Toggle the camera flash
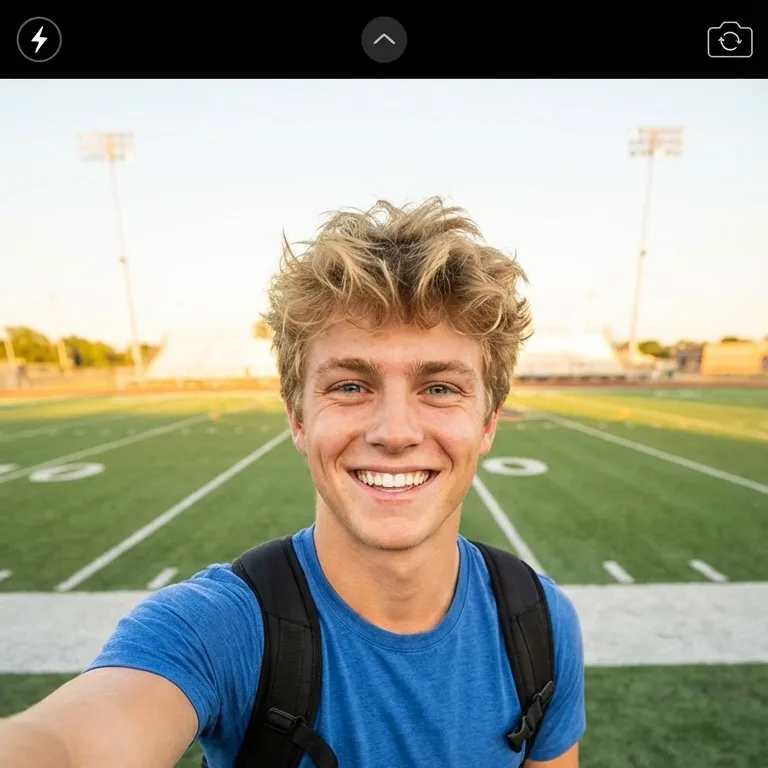 pyautogui.click(x=39, y=39)
